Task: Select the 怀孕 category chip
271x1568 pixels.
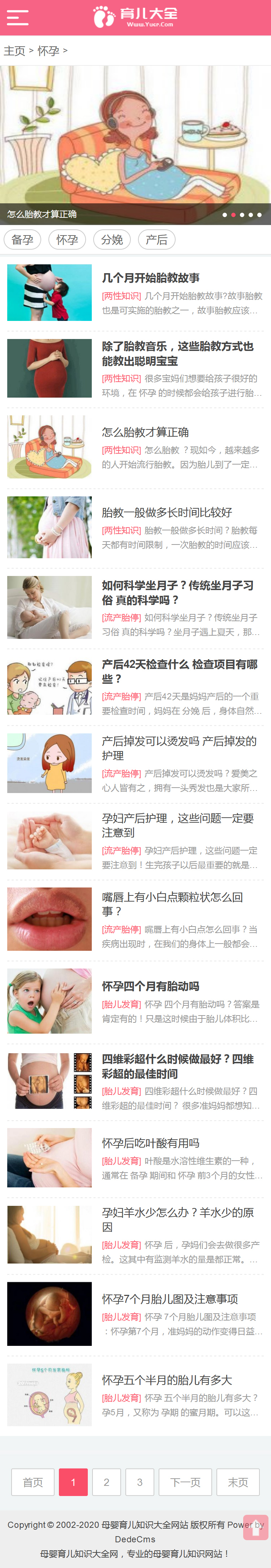Action: pos(67,240)
